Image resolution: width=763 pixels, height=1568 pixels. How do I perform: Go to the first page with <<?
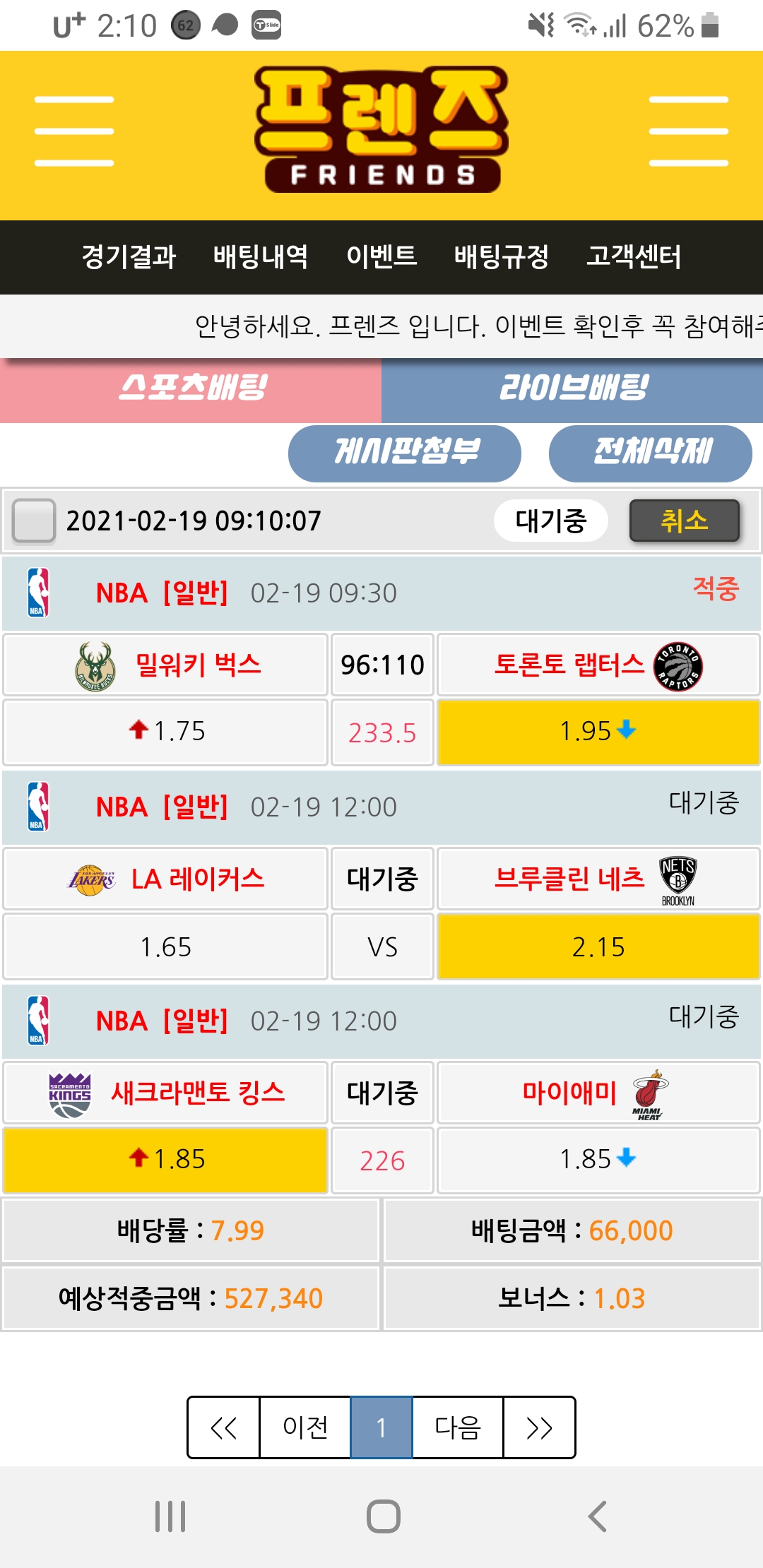coord(224,1427)
